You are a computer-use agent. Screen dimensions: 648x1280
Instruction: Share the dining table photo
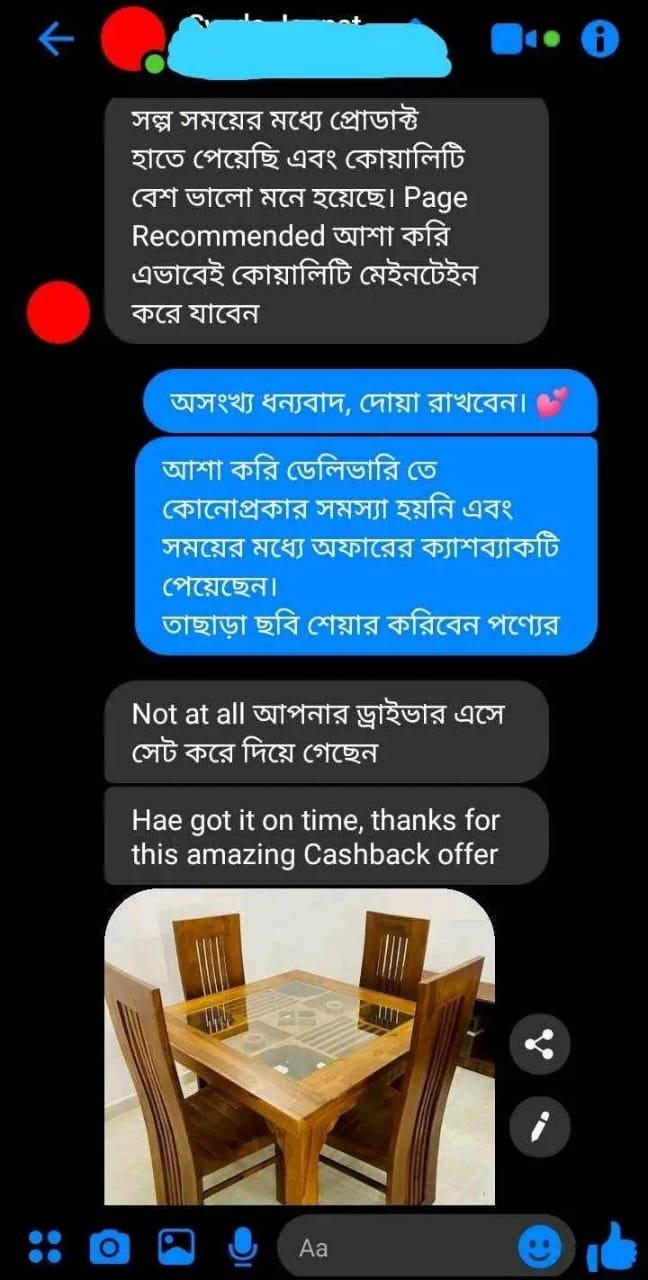click(540, 1045)
